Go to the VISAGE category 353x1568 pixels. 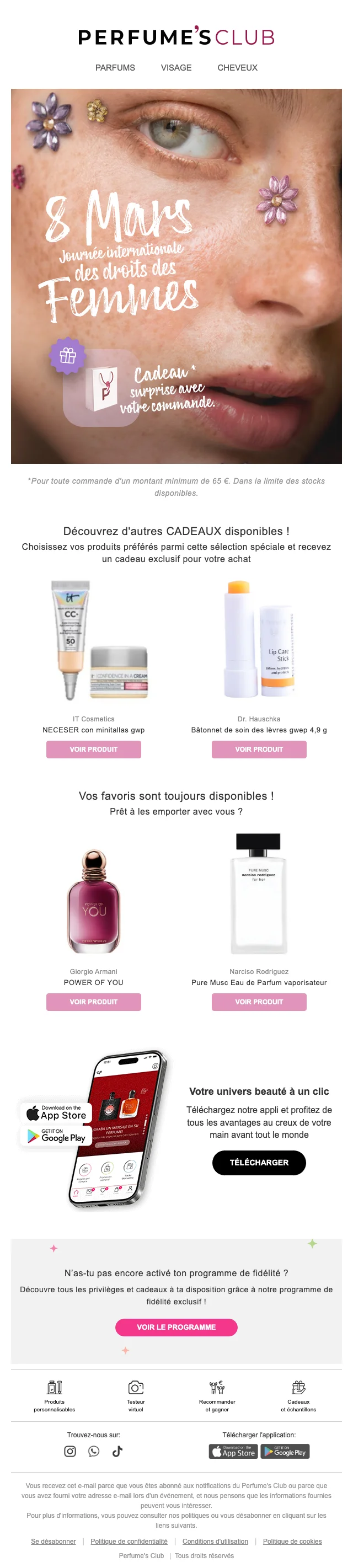(x=176, y=68)
